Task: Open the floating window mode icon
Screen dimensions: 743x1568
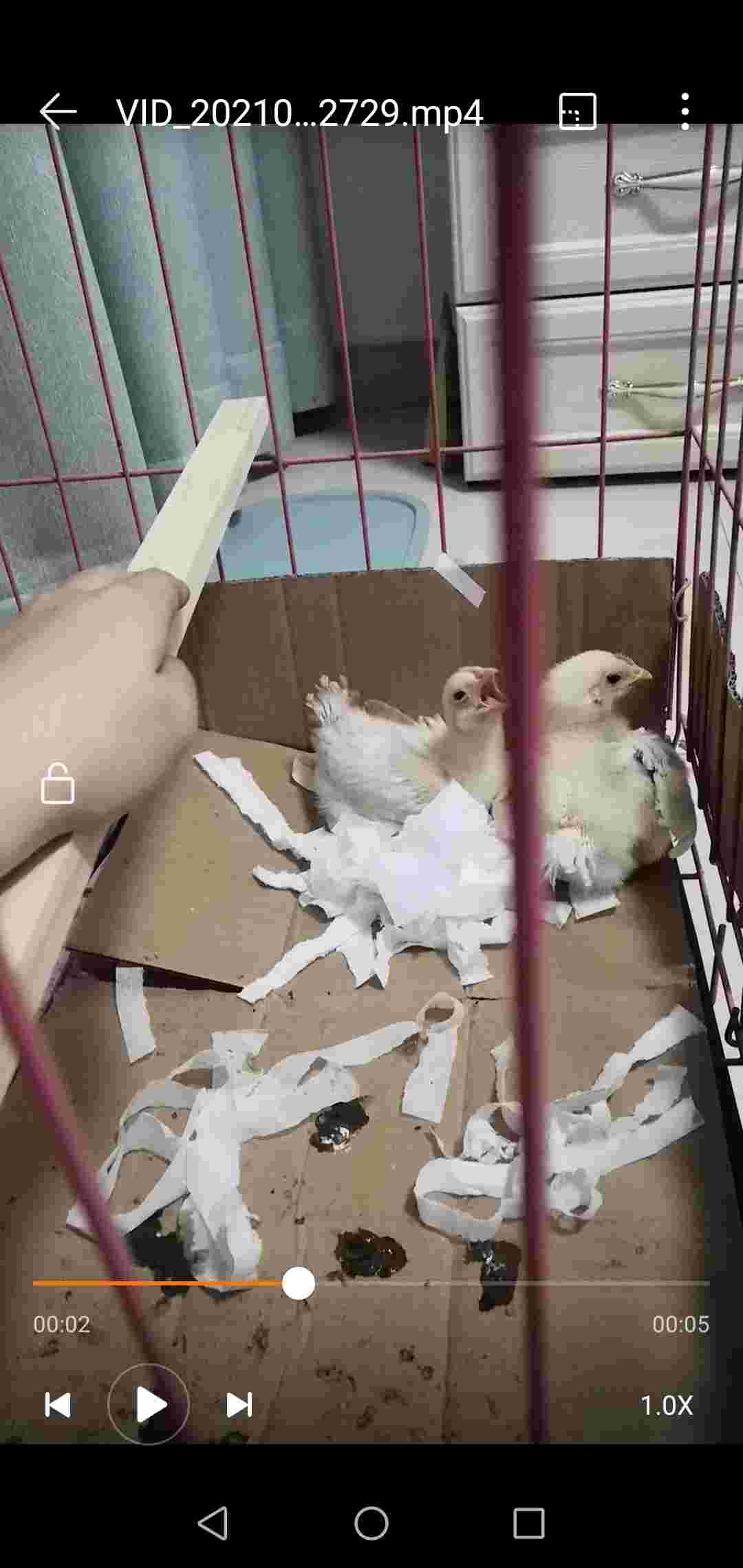Action: click(x=577, y=111)
